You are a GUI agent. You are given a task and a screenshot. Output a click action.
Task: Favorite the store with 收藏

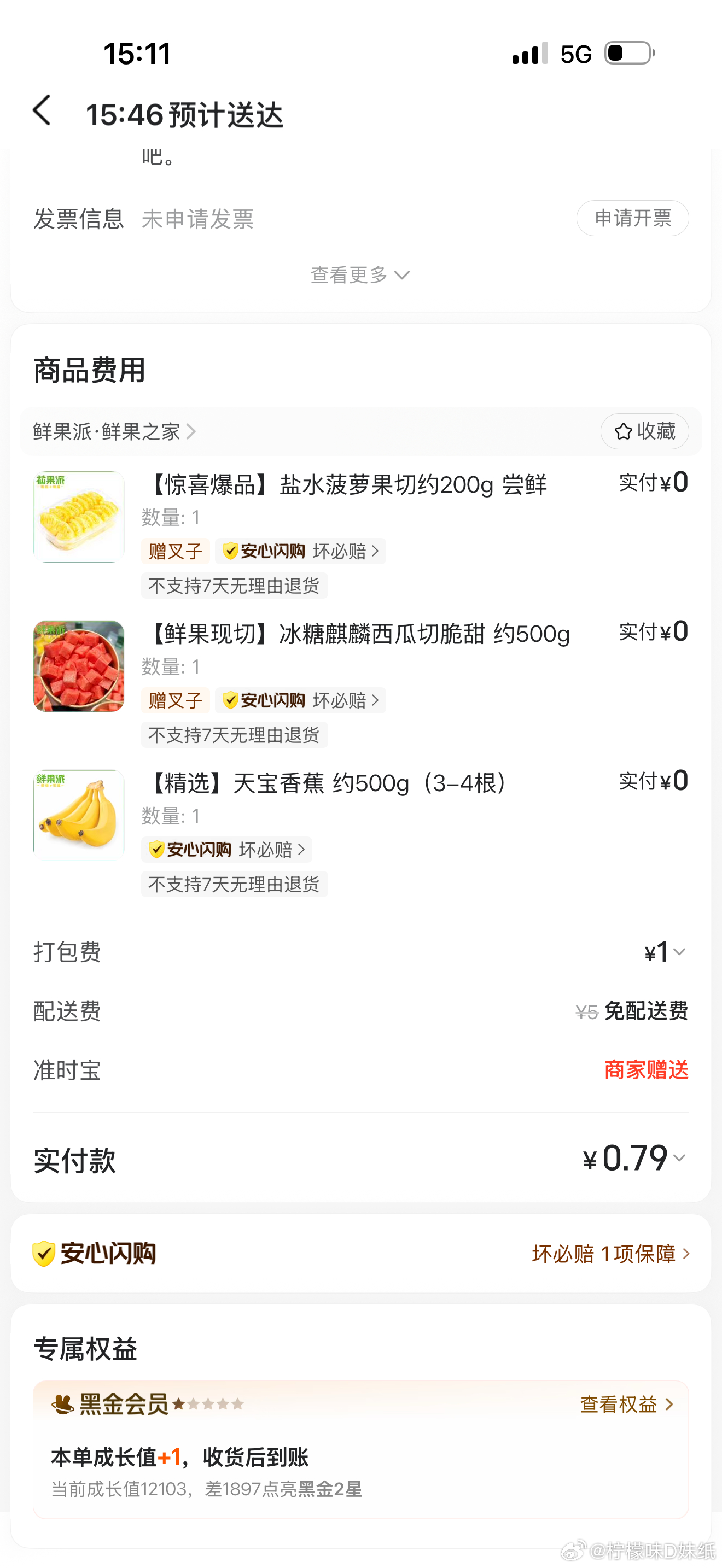tap(644, 431)
